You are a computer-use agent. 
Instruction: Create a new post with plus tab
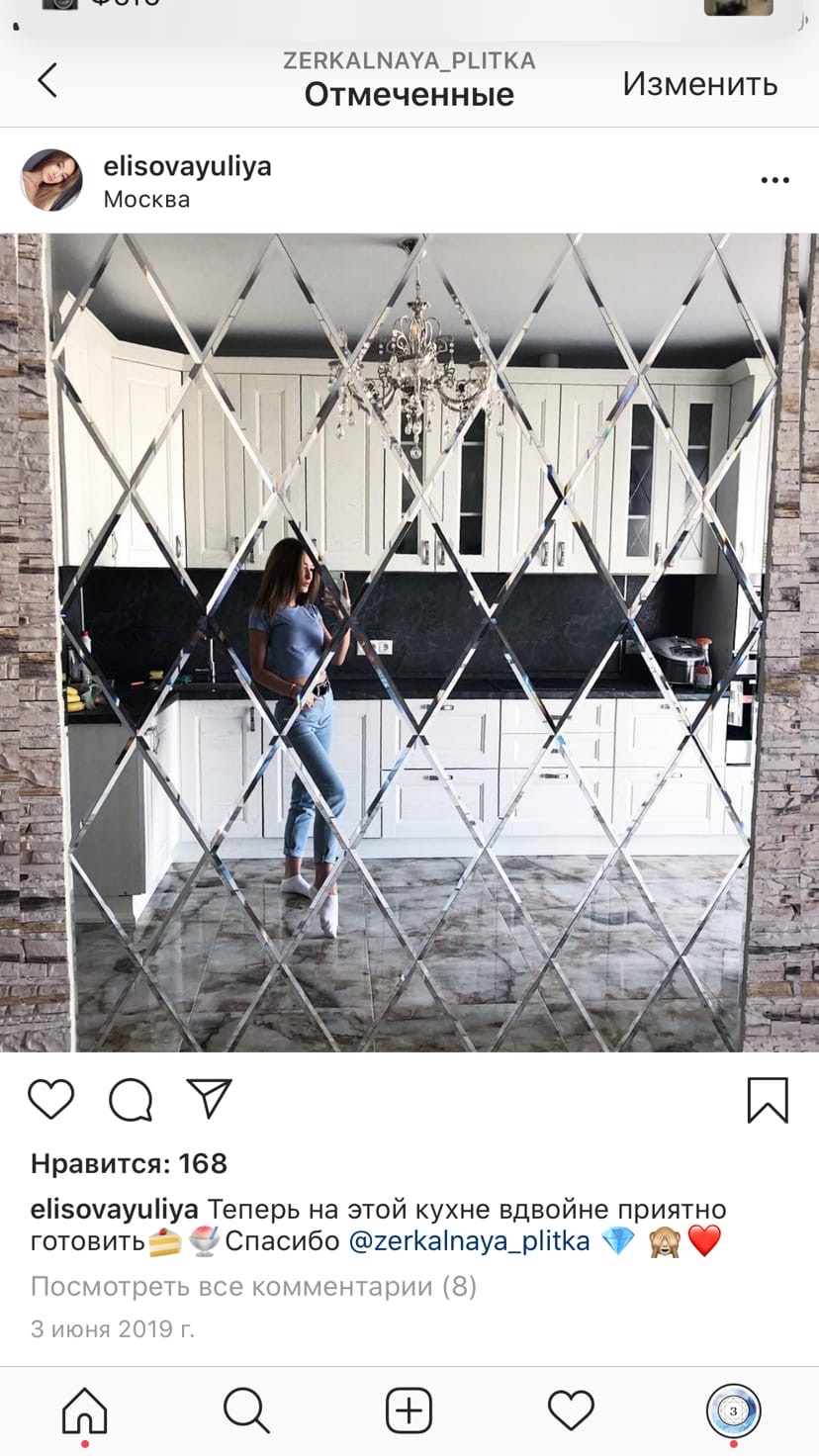409,1410
